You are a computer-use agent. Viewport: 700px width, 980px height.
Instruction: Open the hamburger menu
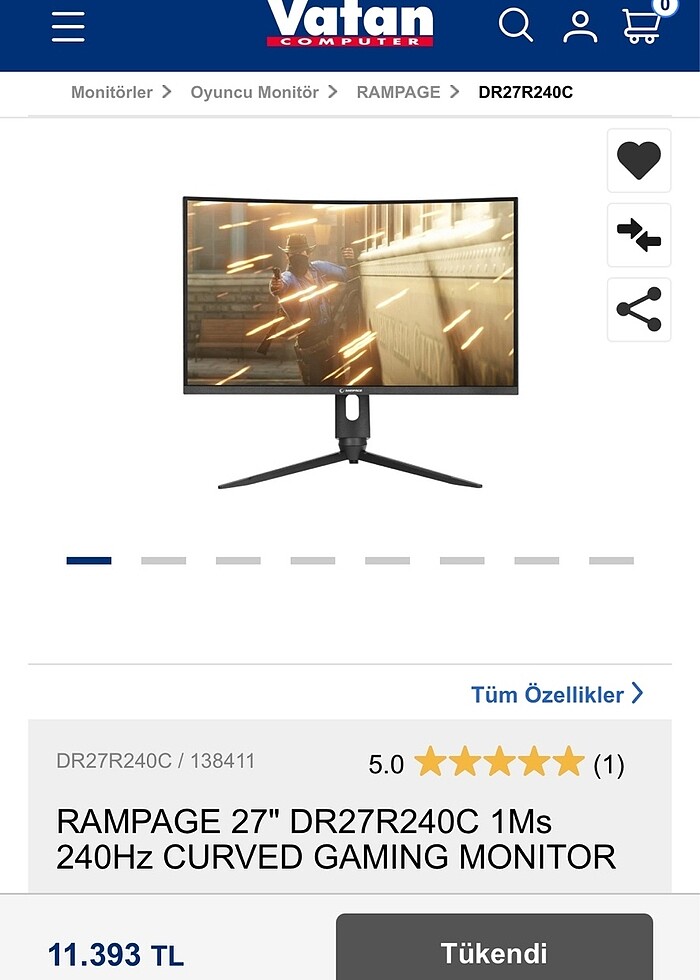pos(68,26)
